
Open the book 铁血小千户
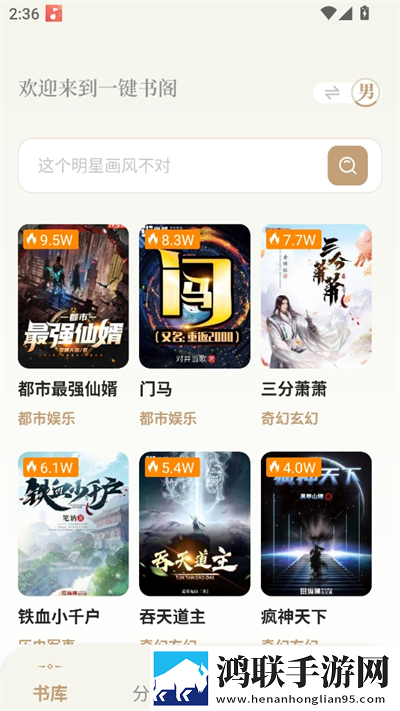73,524
